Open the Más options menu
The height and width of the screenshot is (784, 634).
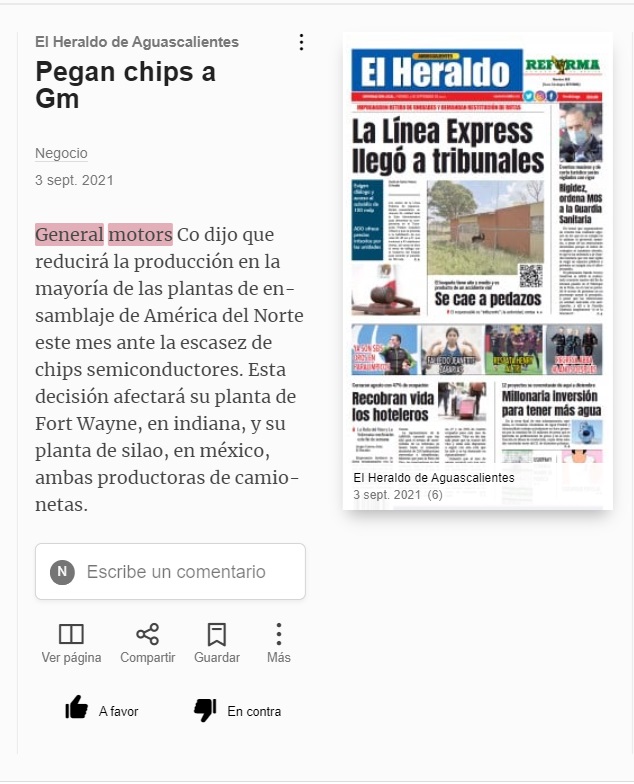coord(278,644)
